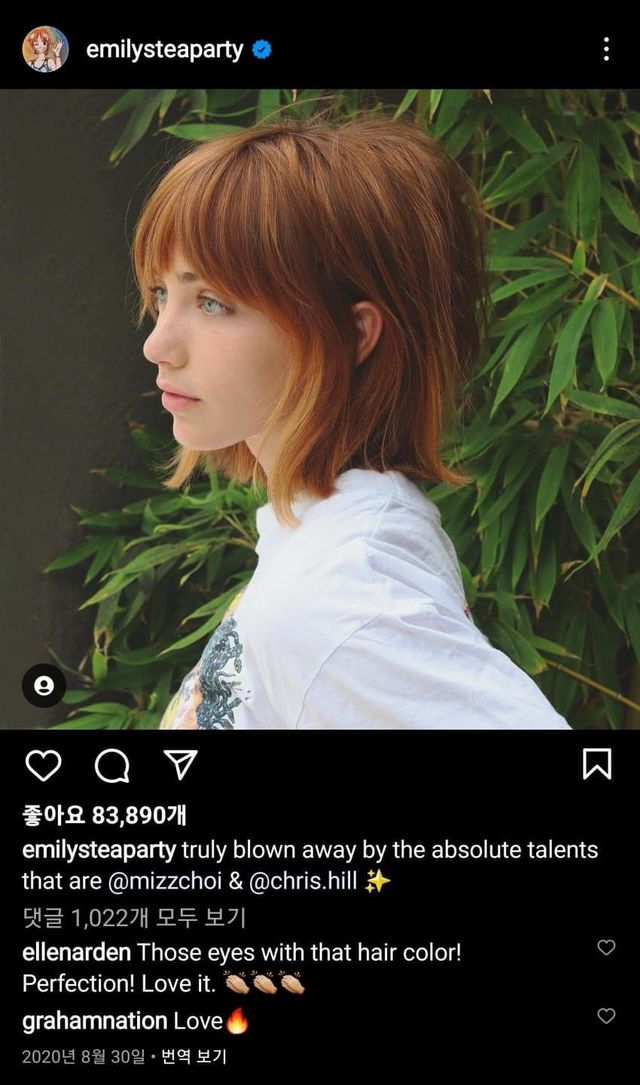640x1085 pixels.
Task: Bookmark this post
Action: [596, 764]
